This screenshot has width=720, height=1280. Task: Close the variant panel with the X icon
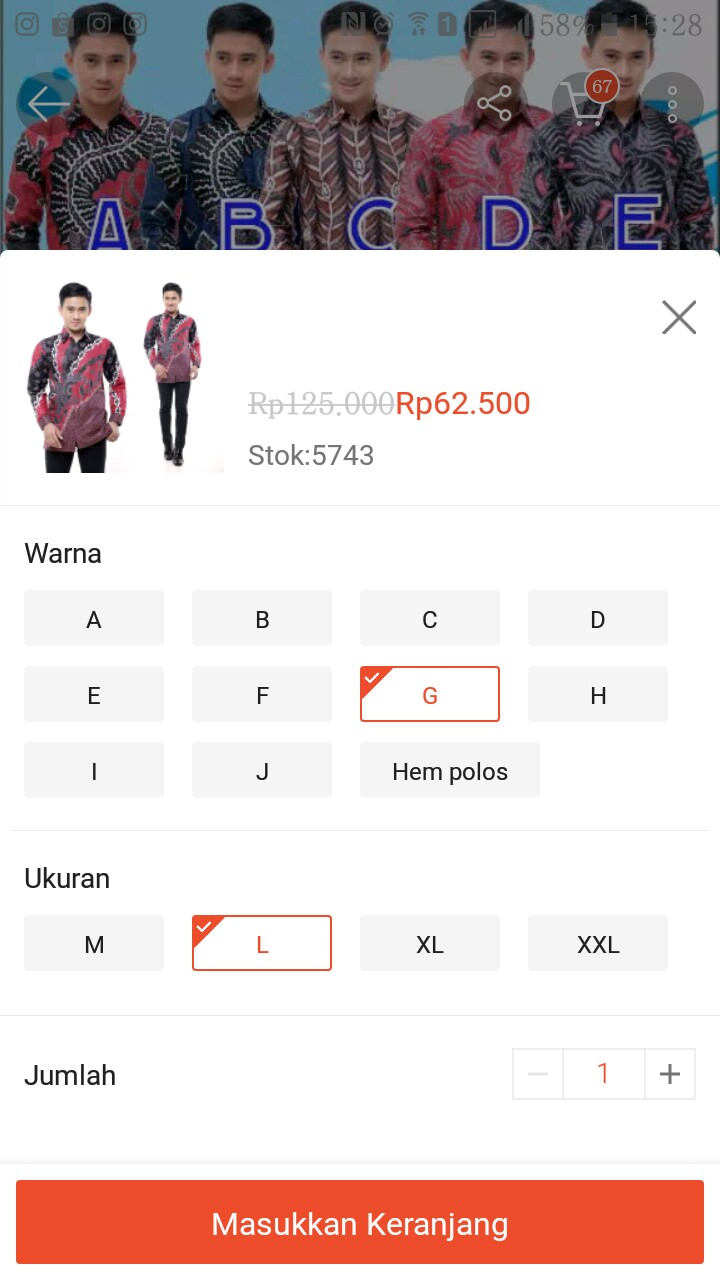pyautogui.click(x=679, y=317)
